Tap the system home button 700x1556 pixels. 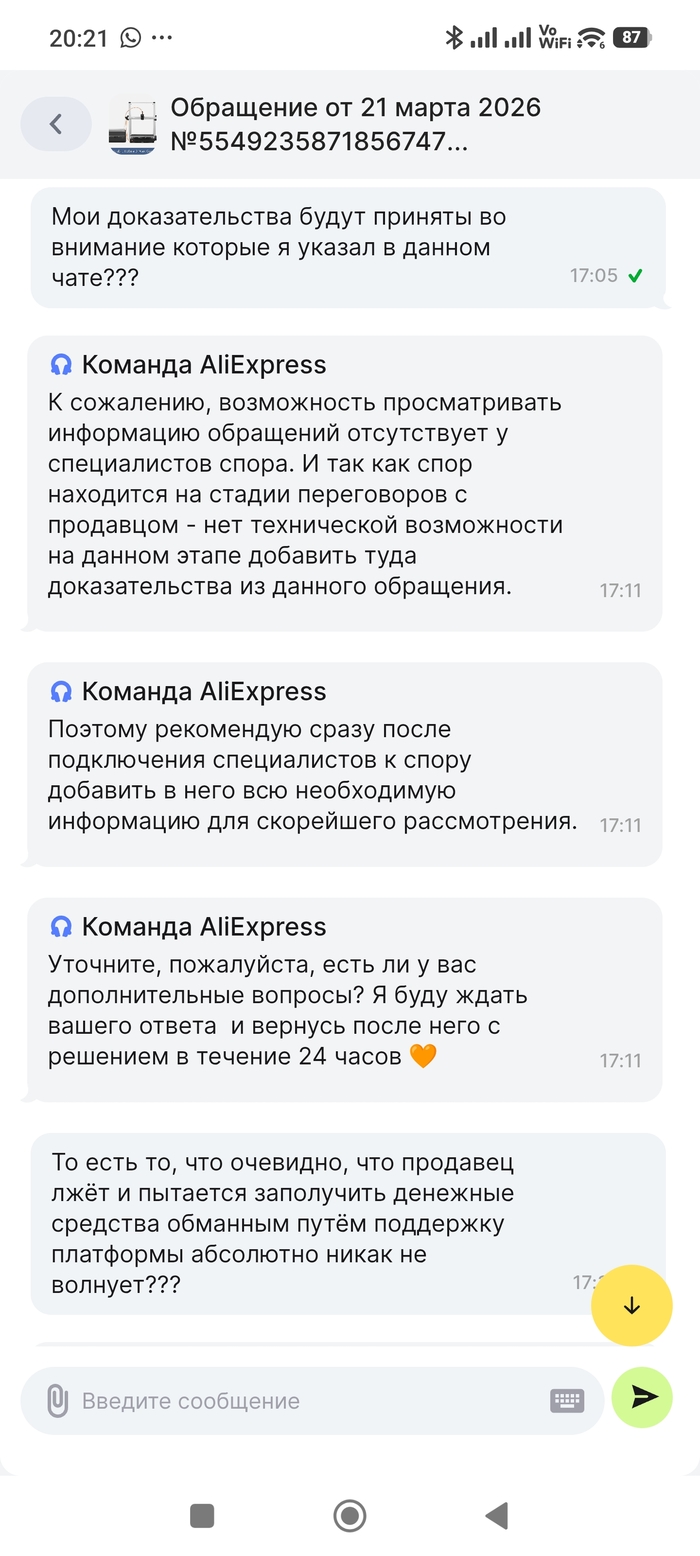coord(350,1516)
